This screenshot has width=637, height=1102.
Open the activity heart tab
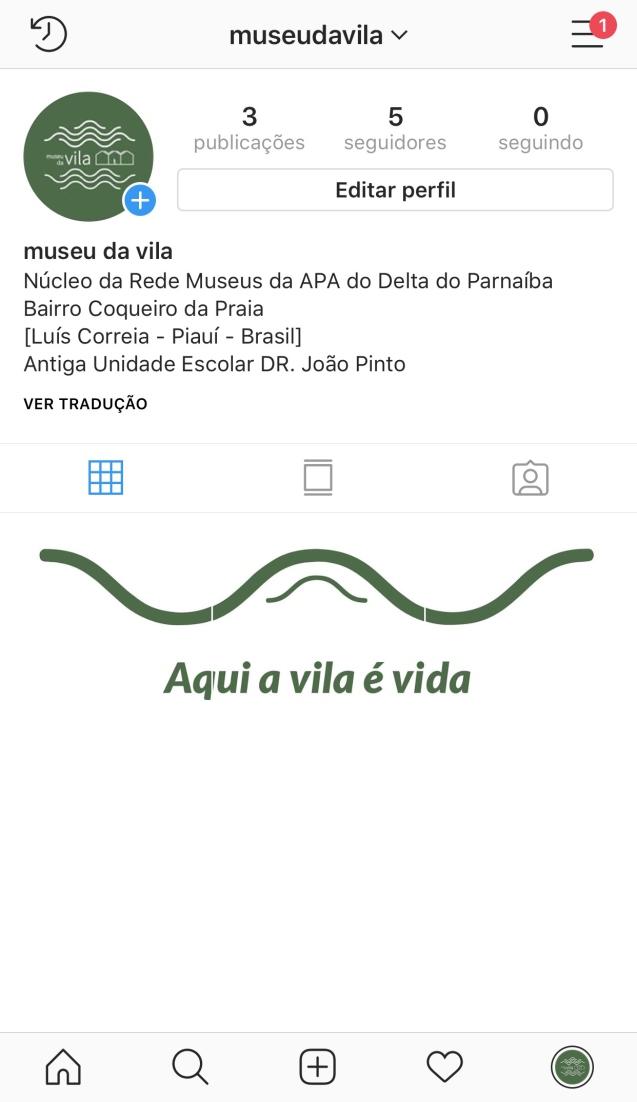[x=444, y=1067]
